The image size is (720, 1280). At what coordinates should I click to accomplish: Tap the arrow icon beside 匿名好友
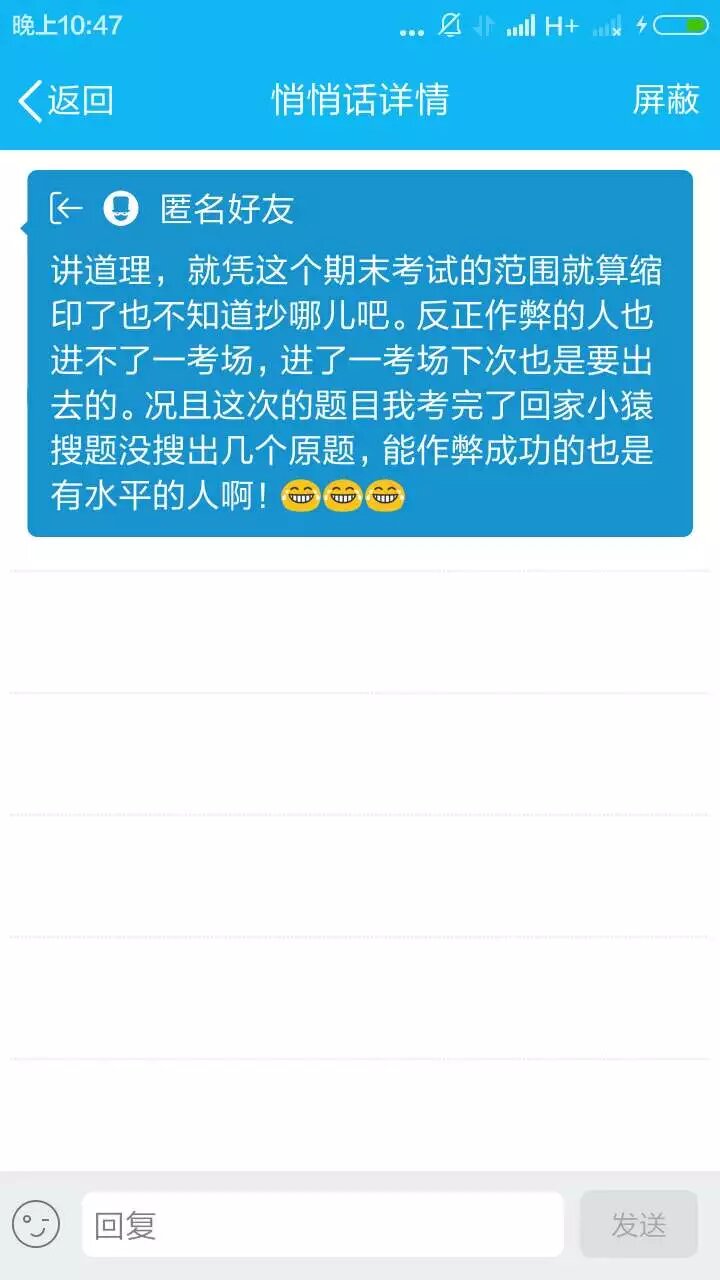pos(67,208)
